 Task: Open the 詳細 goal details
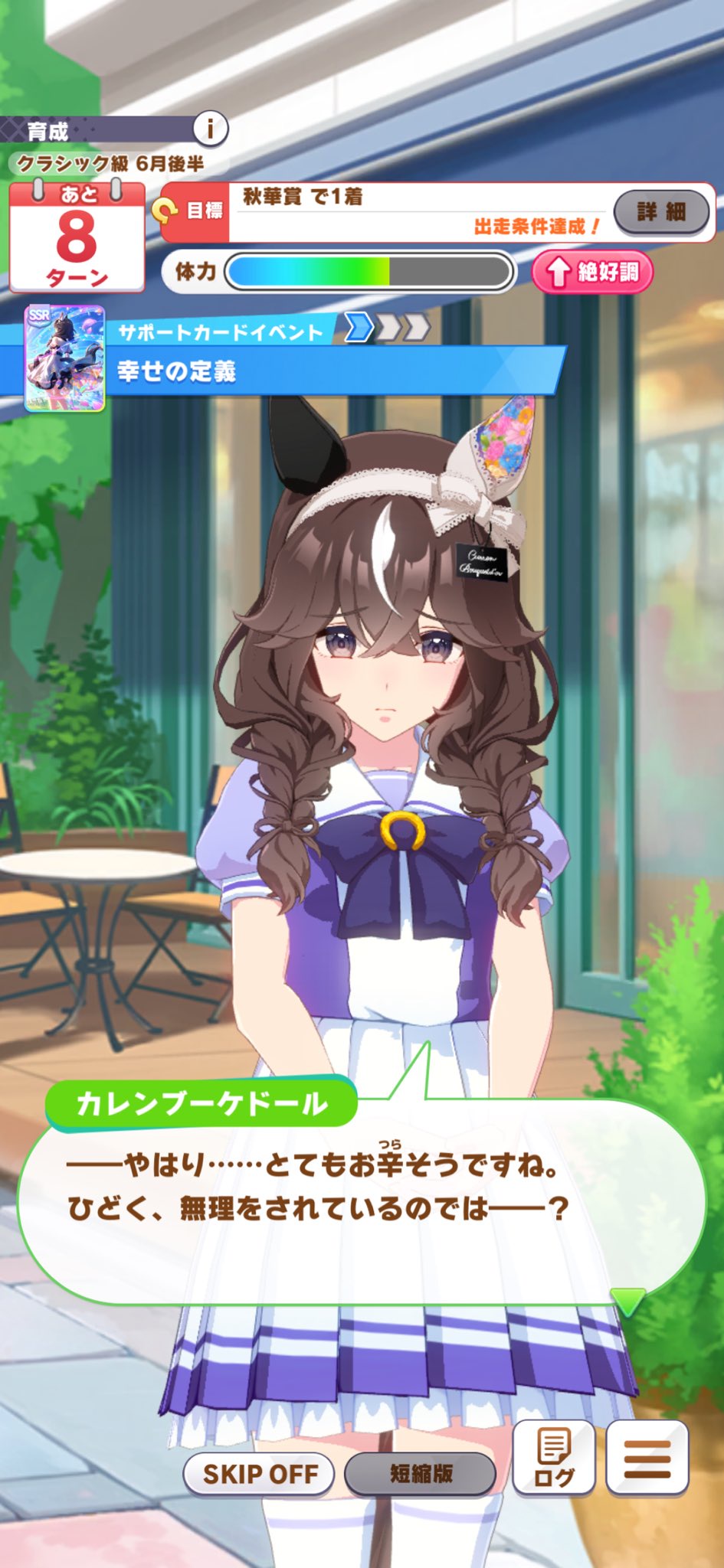661,211
